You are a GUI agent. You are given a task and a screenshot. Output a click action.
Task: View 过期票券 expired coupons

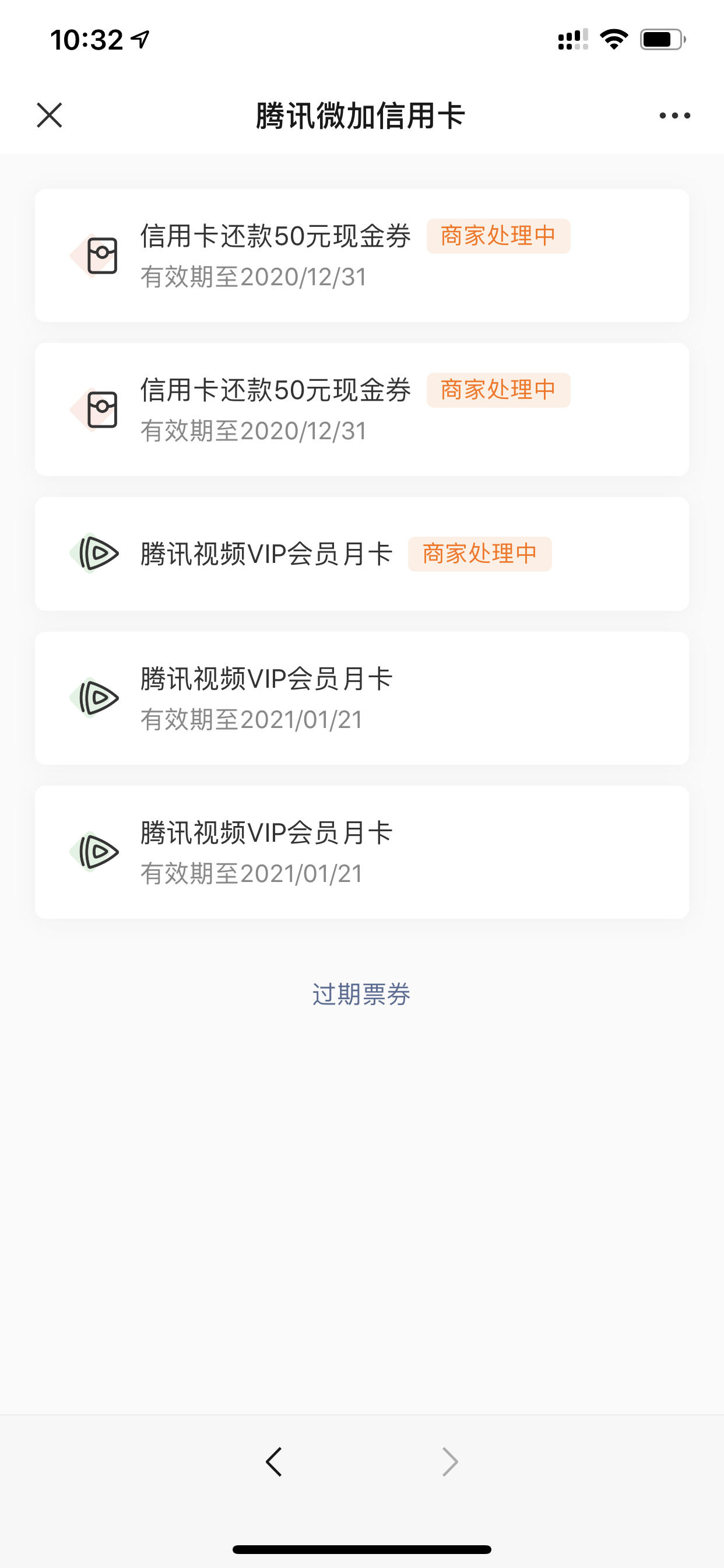click(361, 994)
